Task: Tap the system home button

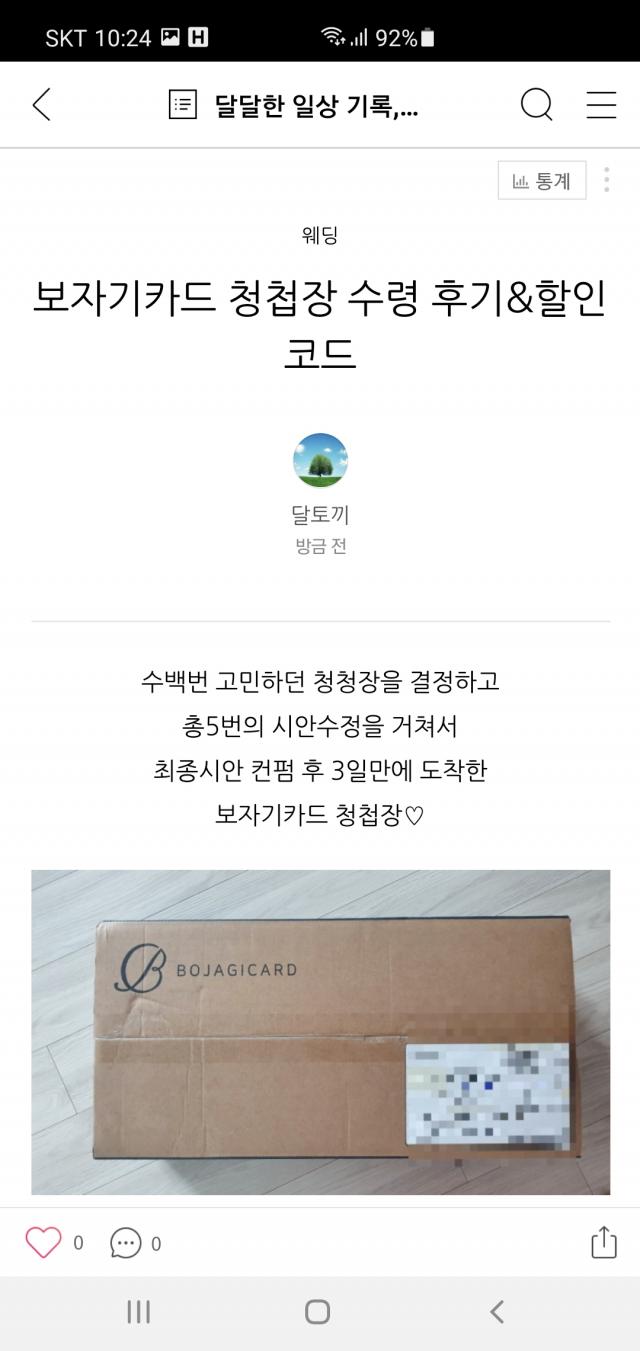Action: pos(318,1312)
